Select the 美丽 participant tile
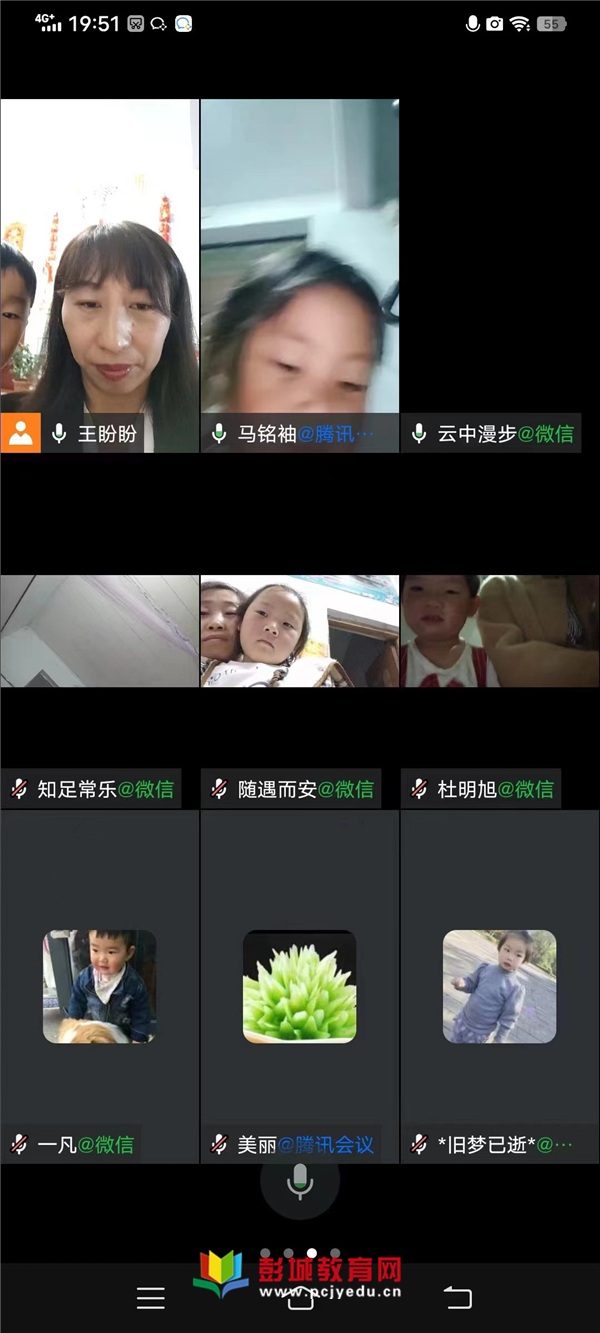Viewport: 600px width, 1333px height. coord(300,986)
